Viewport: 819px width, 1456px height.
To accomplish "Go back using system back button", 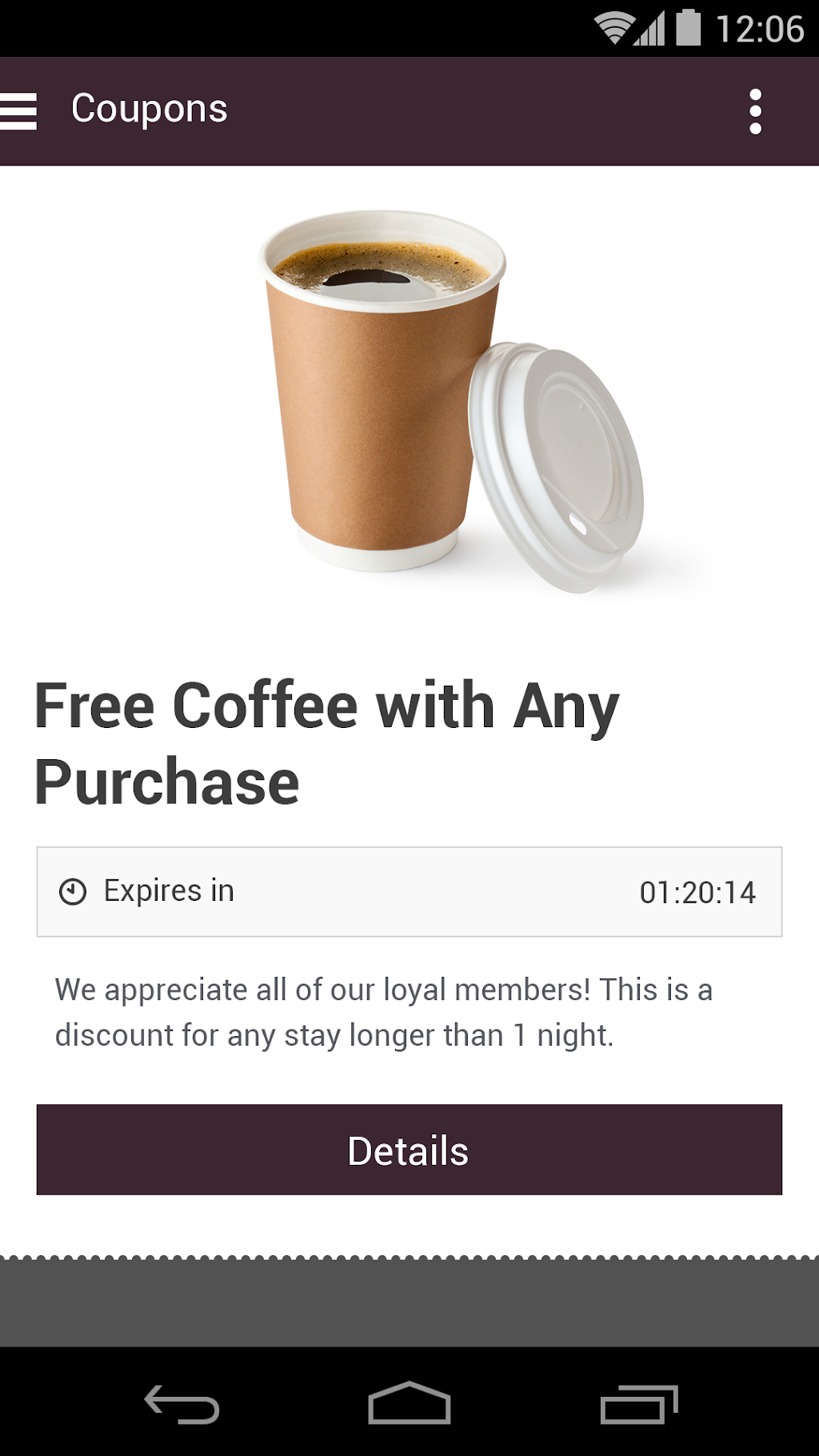I will [x=182, y=1404].
